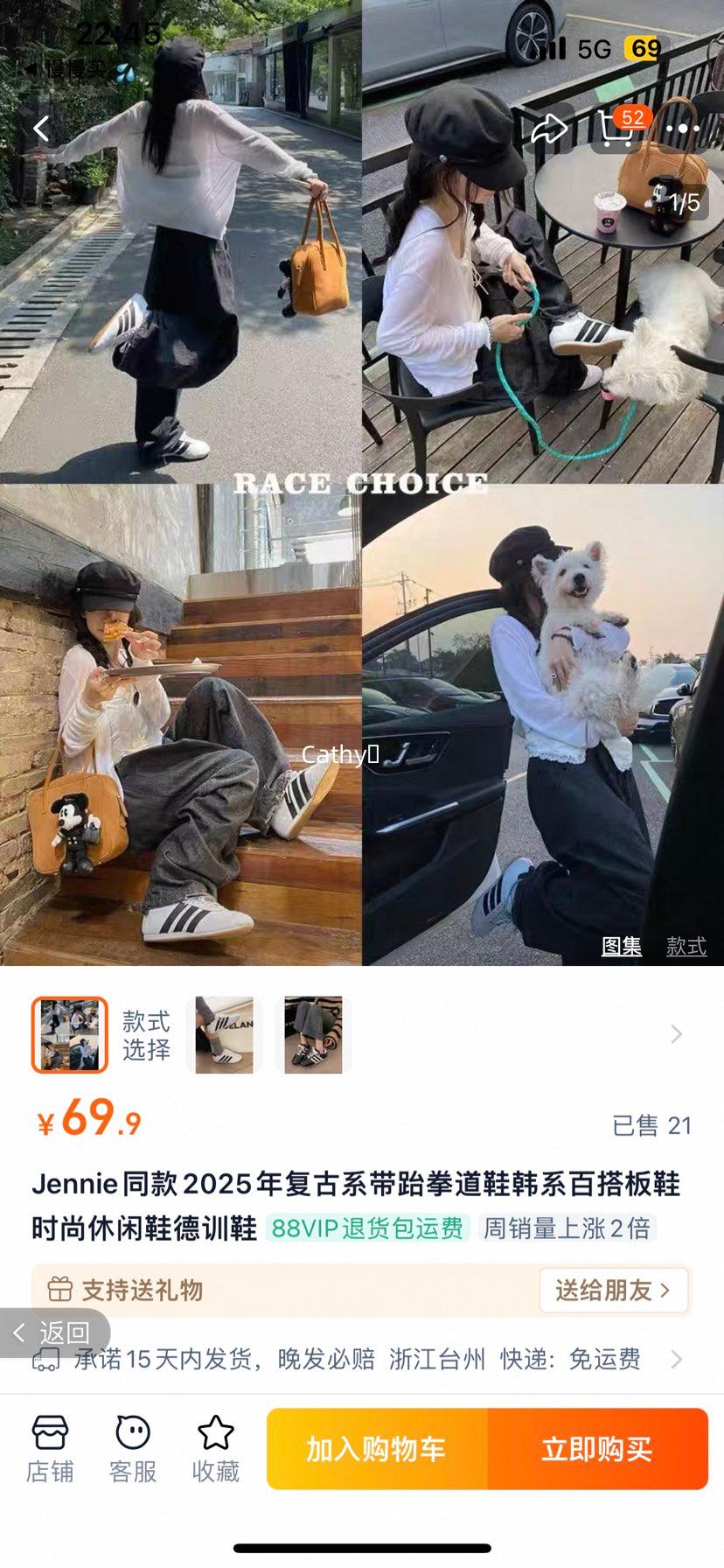Image resolution: width=724 pixels, height=1568 pixels.
Task: Open the share icon
Action: click(551, 127)
